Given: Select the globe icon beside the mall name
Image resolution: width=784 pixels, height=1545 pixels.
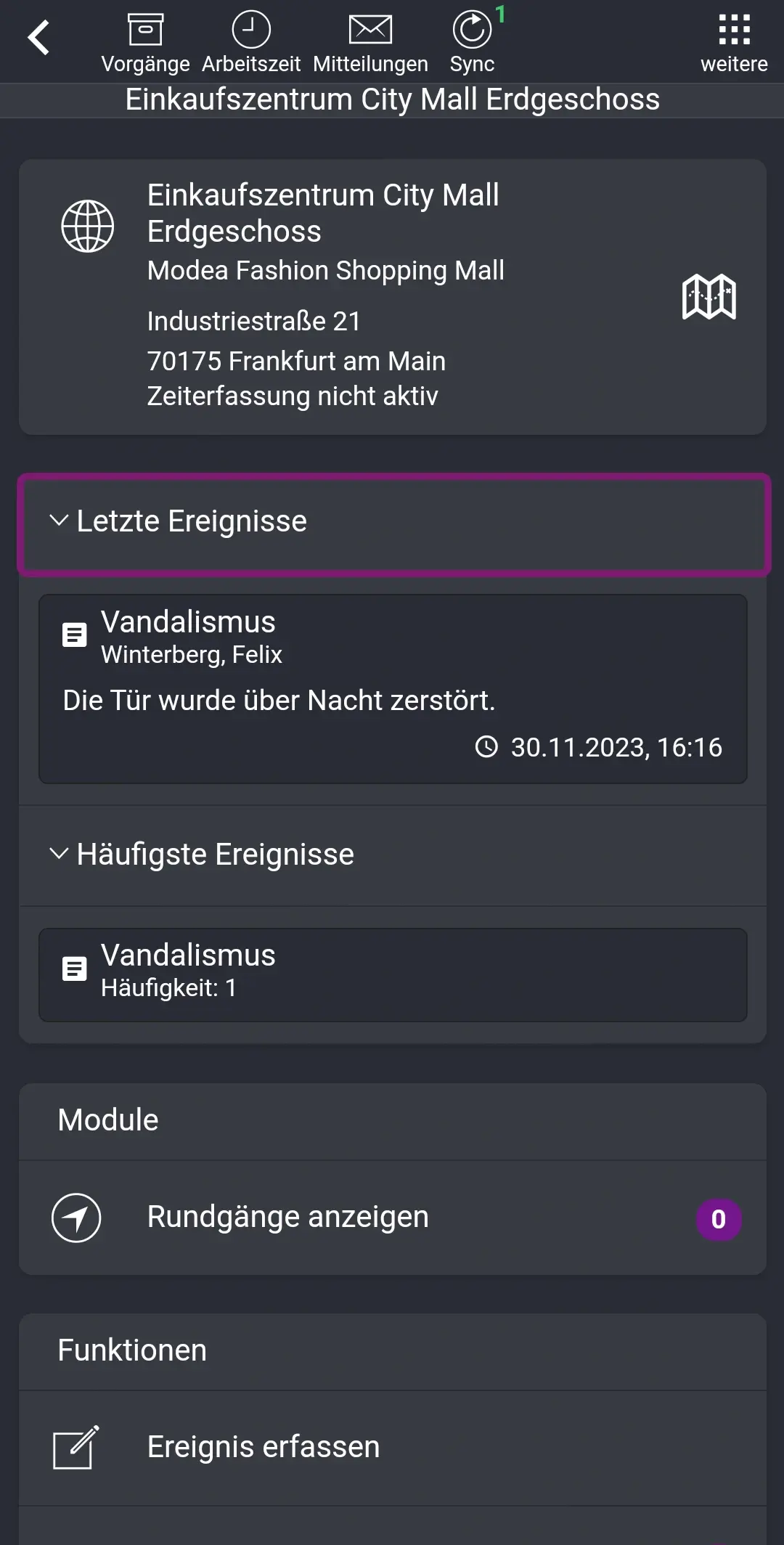Looking at the screenshot, I should point(89,226).
